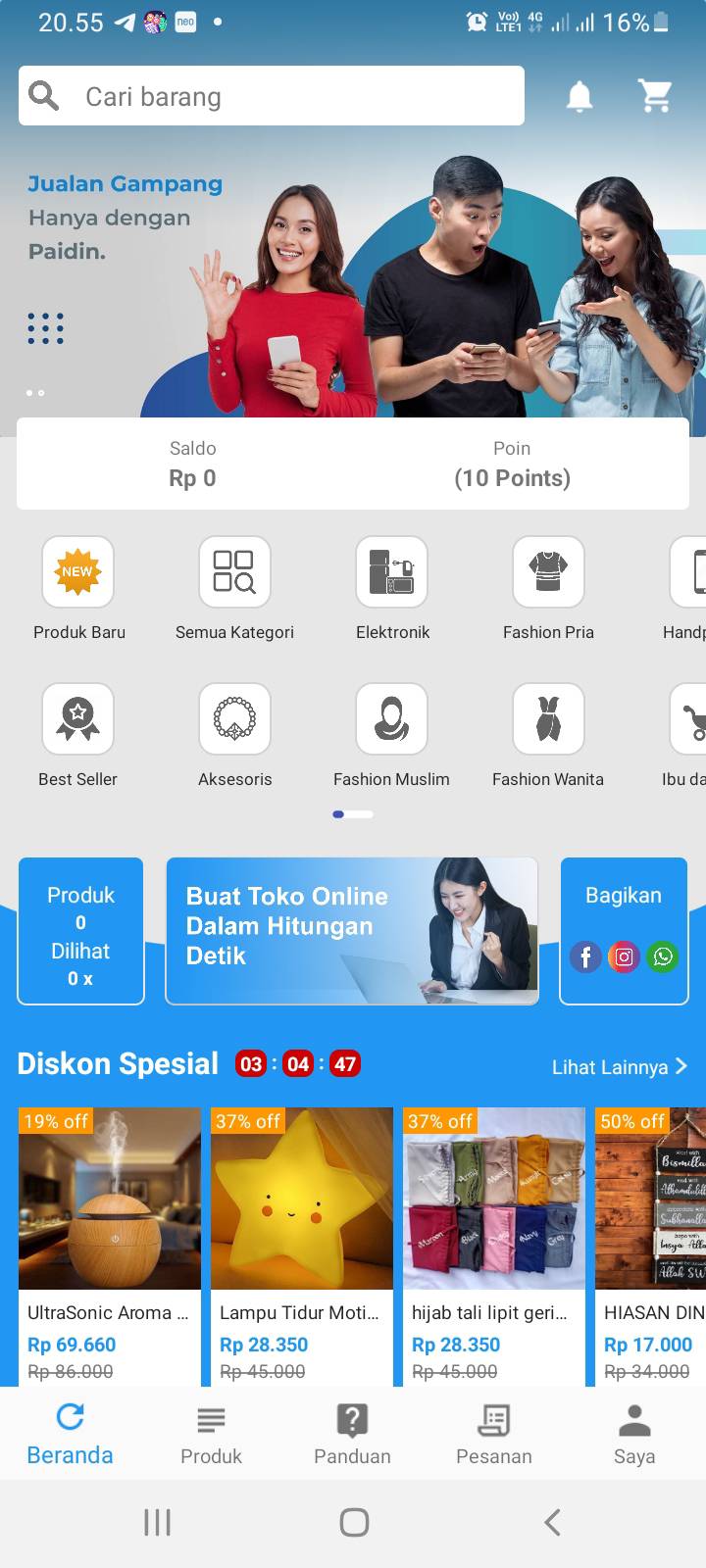Screen dimensions: 706x1568
Task: Go to the Saya profile tab
Action: (634, 1435)
